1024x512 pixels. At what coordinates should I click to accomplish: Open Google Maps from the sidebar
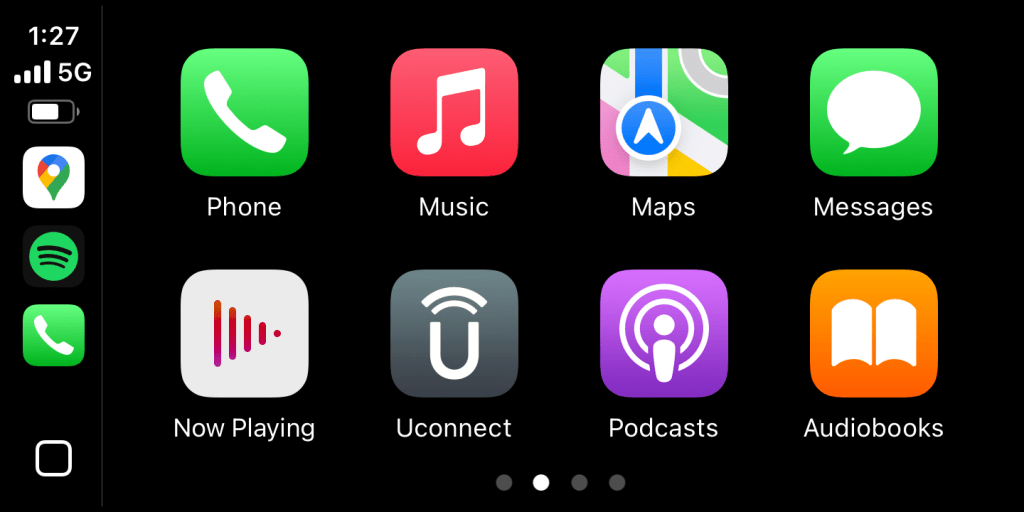[x=54, y=177]
